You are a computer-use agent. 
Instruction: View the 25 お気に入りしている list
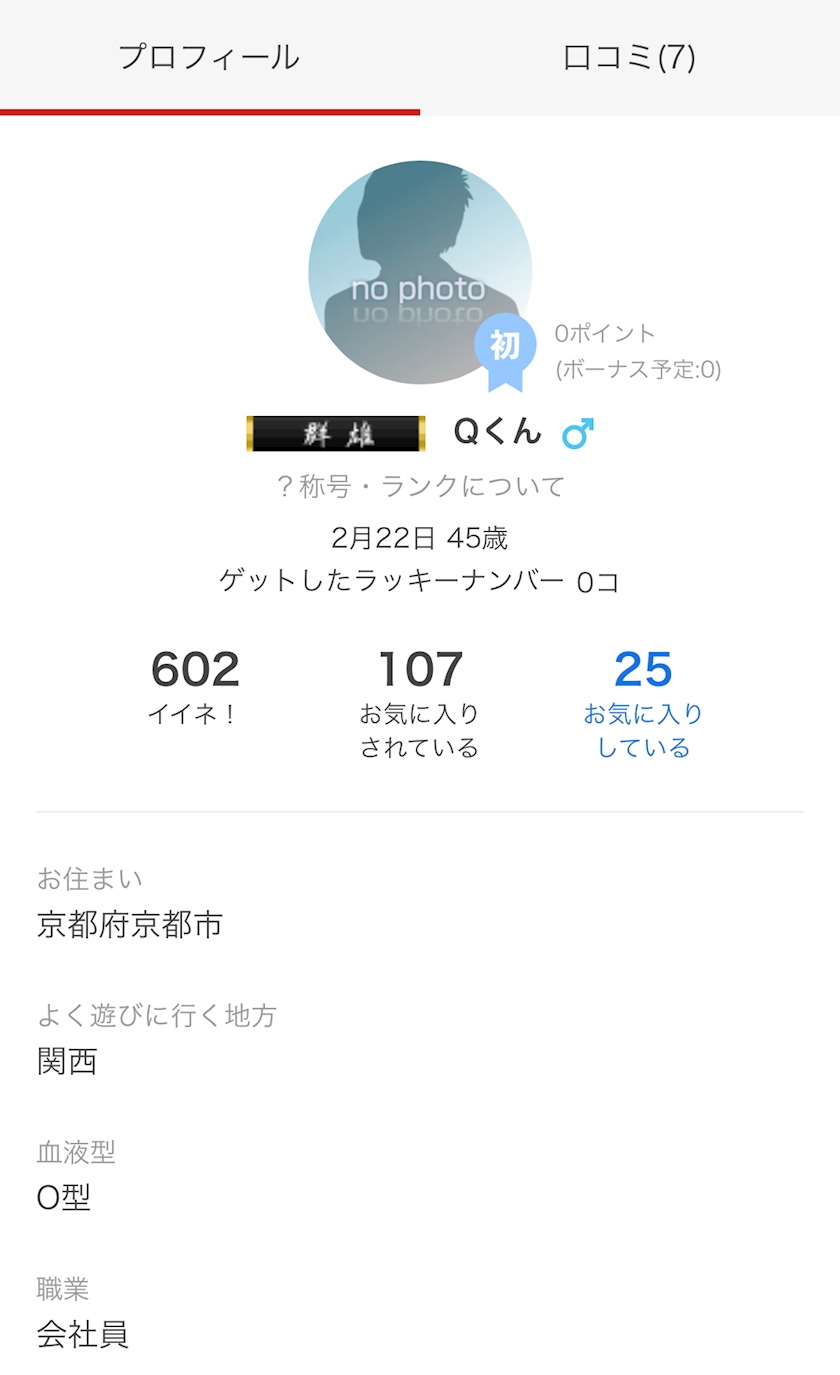643,702
